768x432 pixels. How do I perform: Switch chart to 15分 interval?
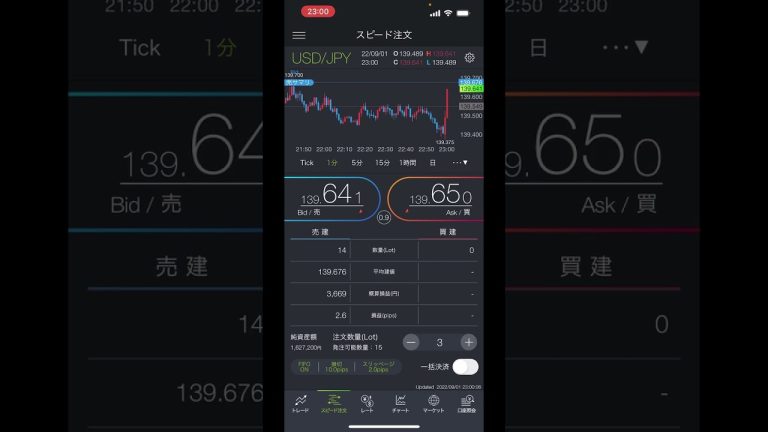click(382, 162)
